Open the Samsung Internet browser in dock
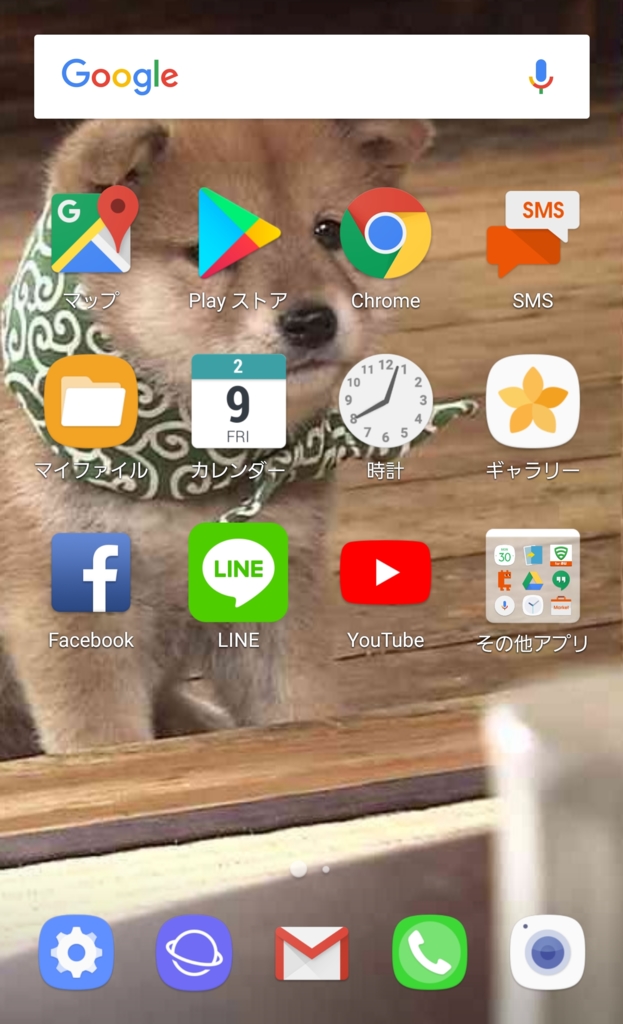This screenshot has height=1024, width=623. (x=194, y=953)
